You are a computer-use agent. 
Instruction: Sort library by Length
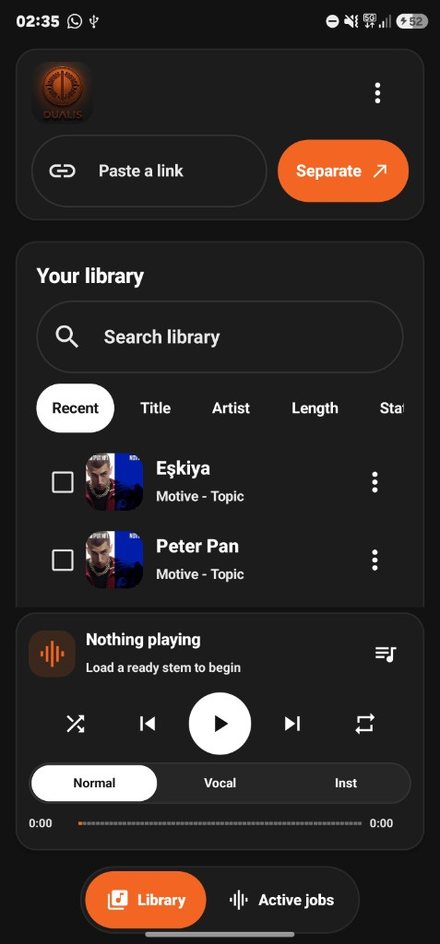point(315,408)
